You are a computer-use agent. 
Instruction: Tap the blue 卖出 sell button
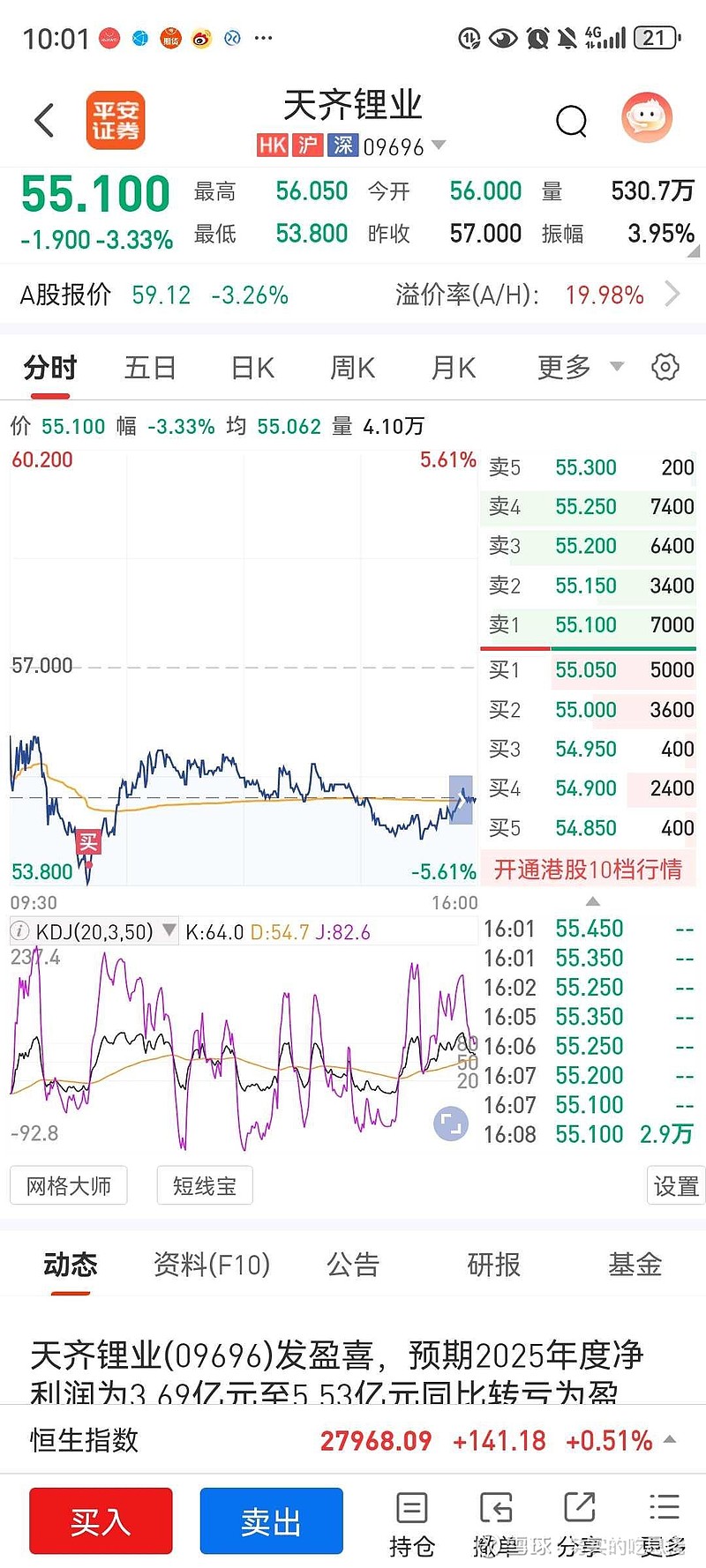(x=271, y=1519)
